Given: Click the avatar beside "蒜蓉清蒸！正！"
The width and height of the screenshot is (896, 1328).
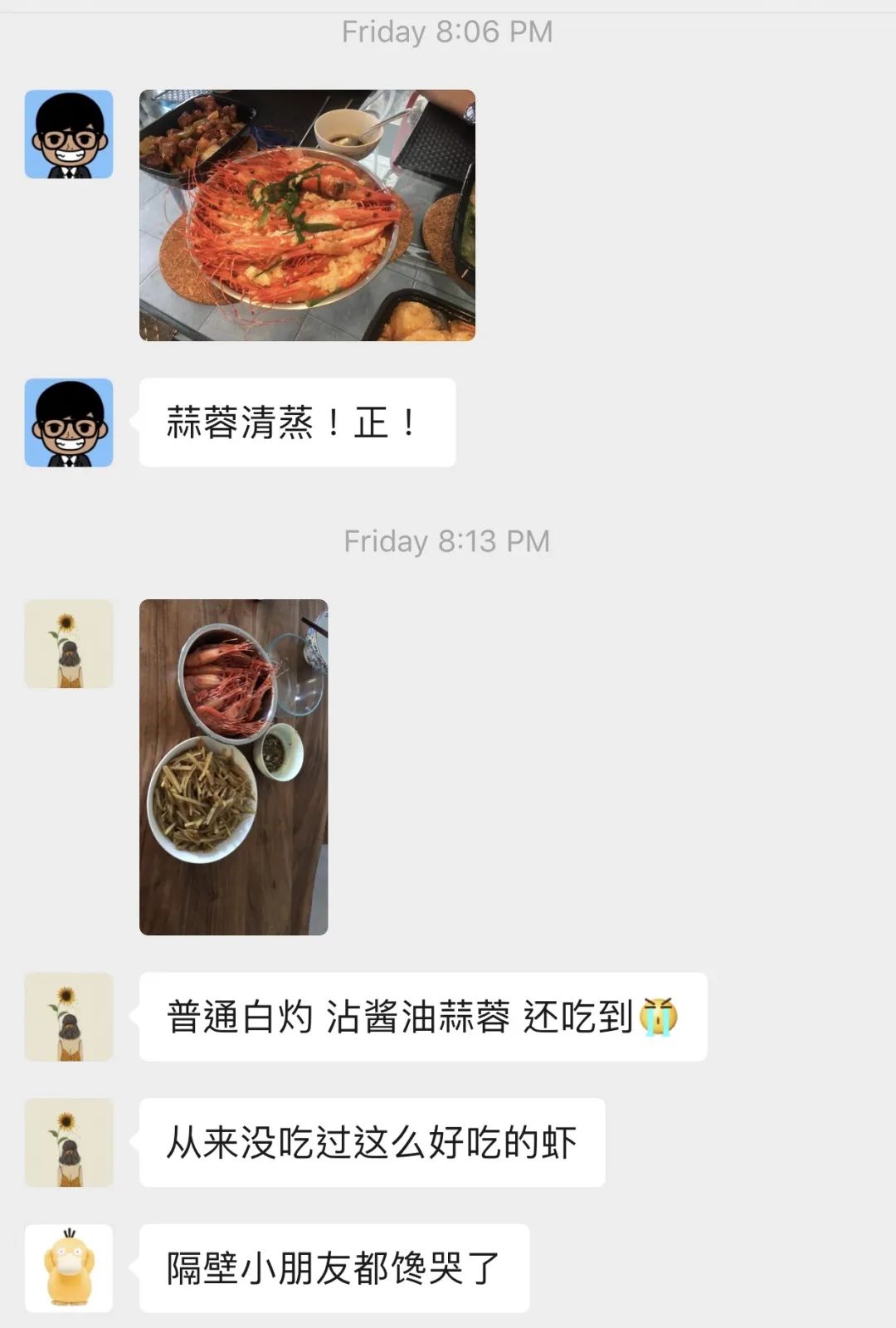Looking at the screenshot, I should tap(70, 422).
